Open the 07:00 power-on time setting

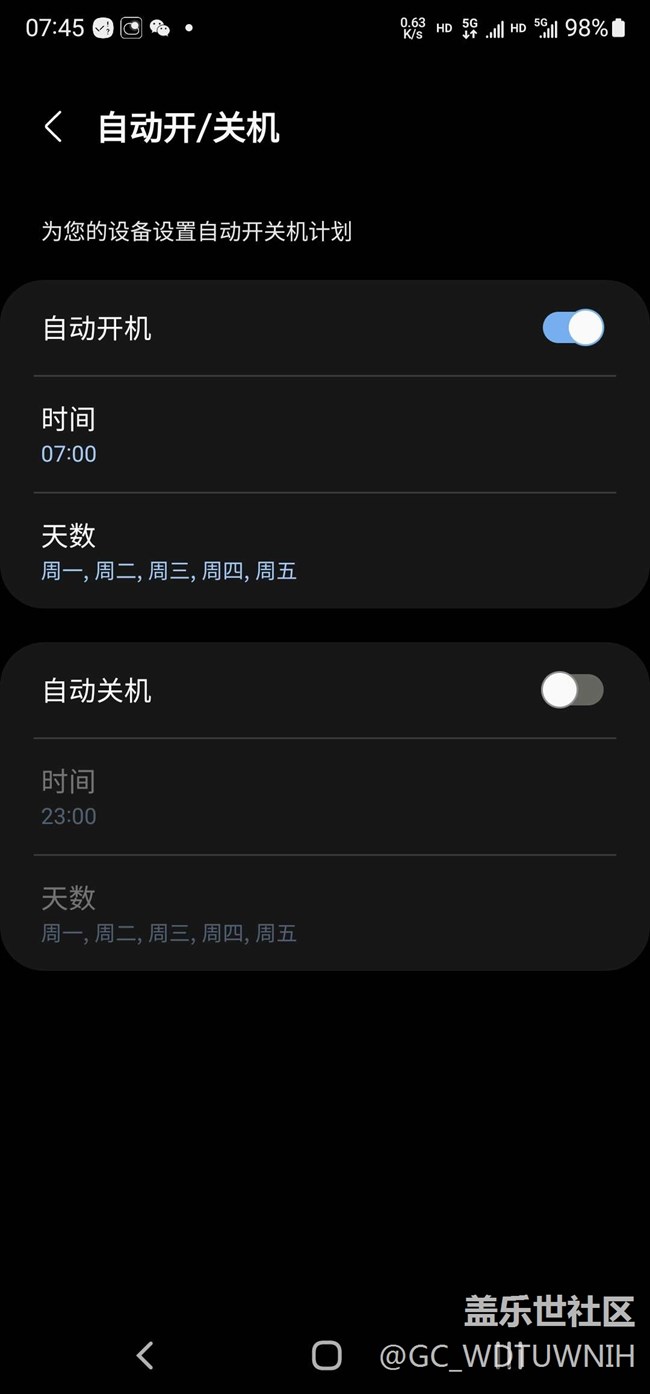coord(325,435)
